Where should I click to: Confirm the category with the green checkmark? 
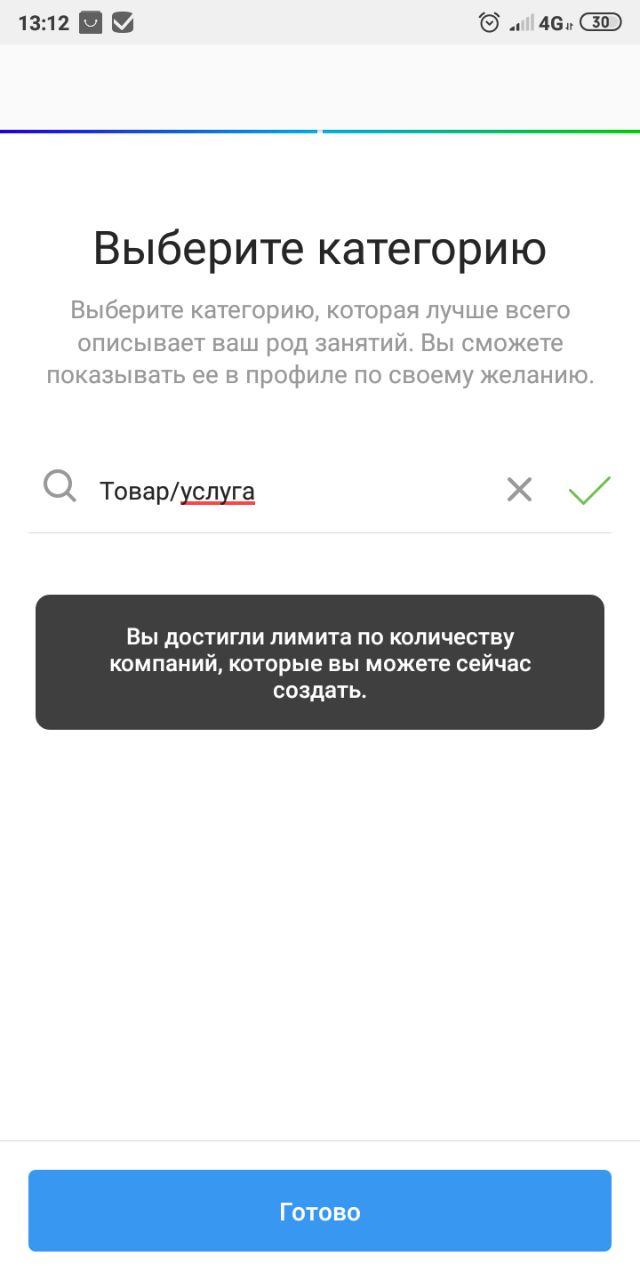point(589,490)
